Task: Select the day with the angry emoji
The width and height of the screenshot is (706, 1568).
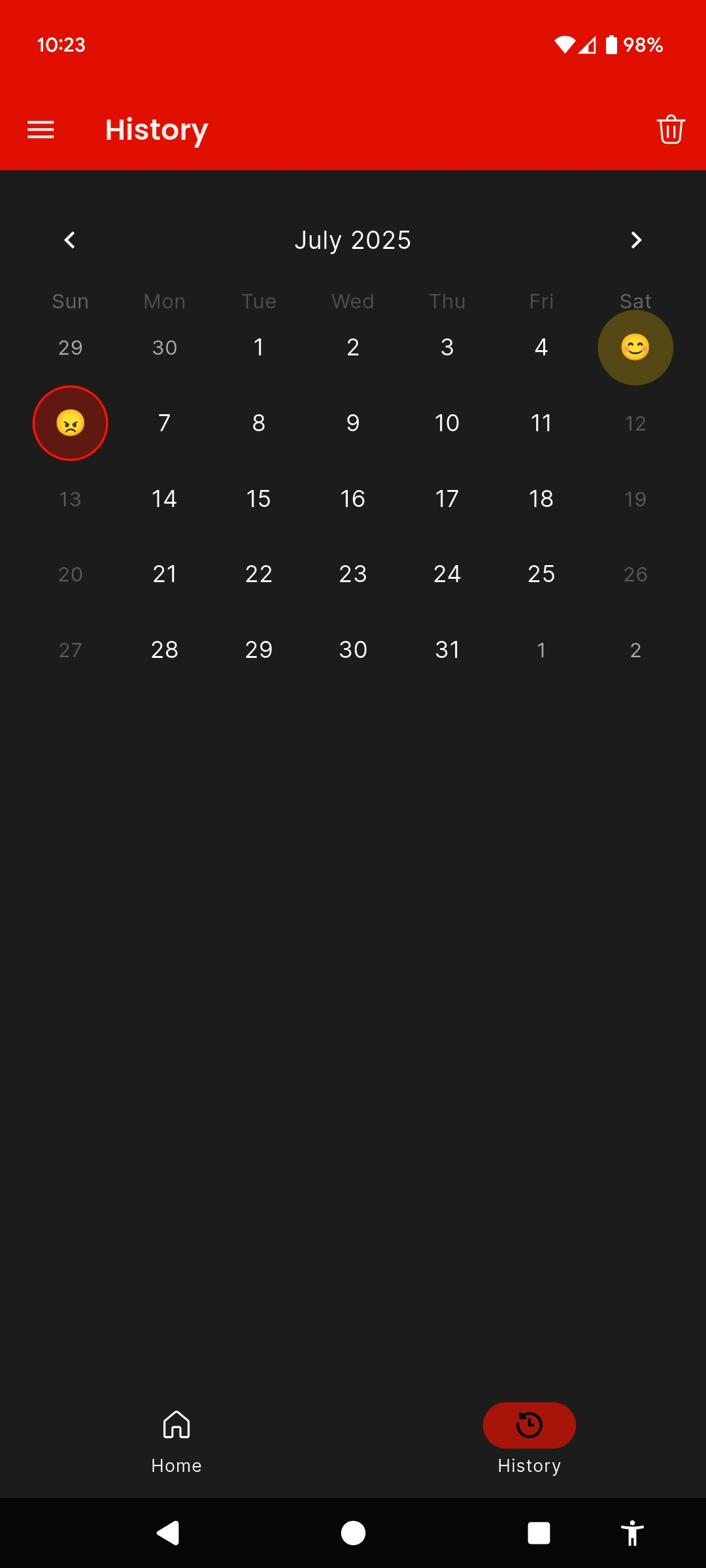Action: [x=71, y=423]
